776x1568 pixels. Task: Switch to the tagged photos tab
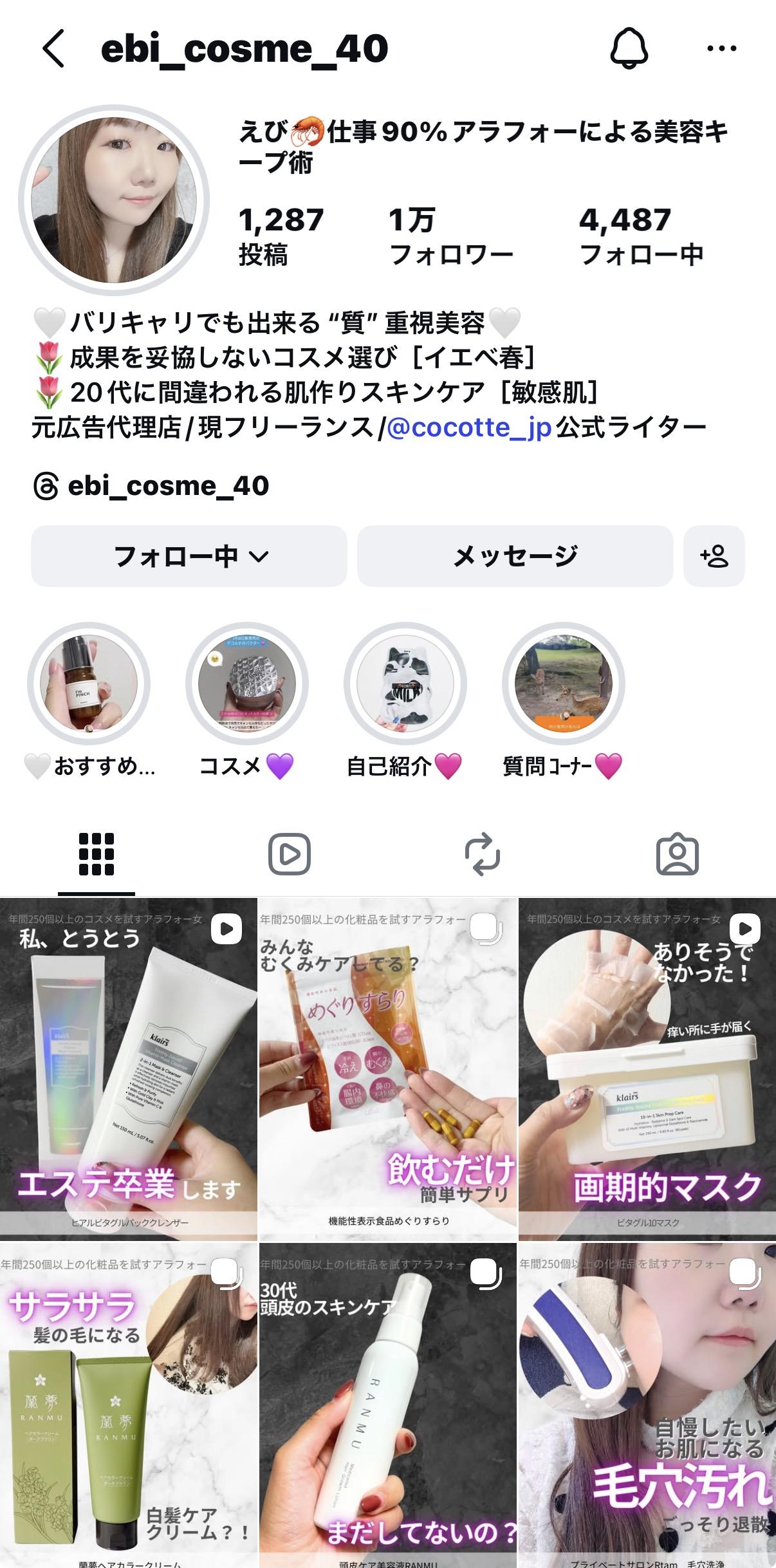click(x=677, y=855)
